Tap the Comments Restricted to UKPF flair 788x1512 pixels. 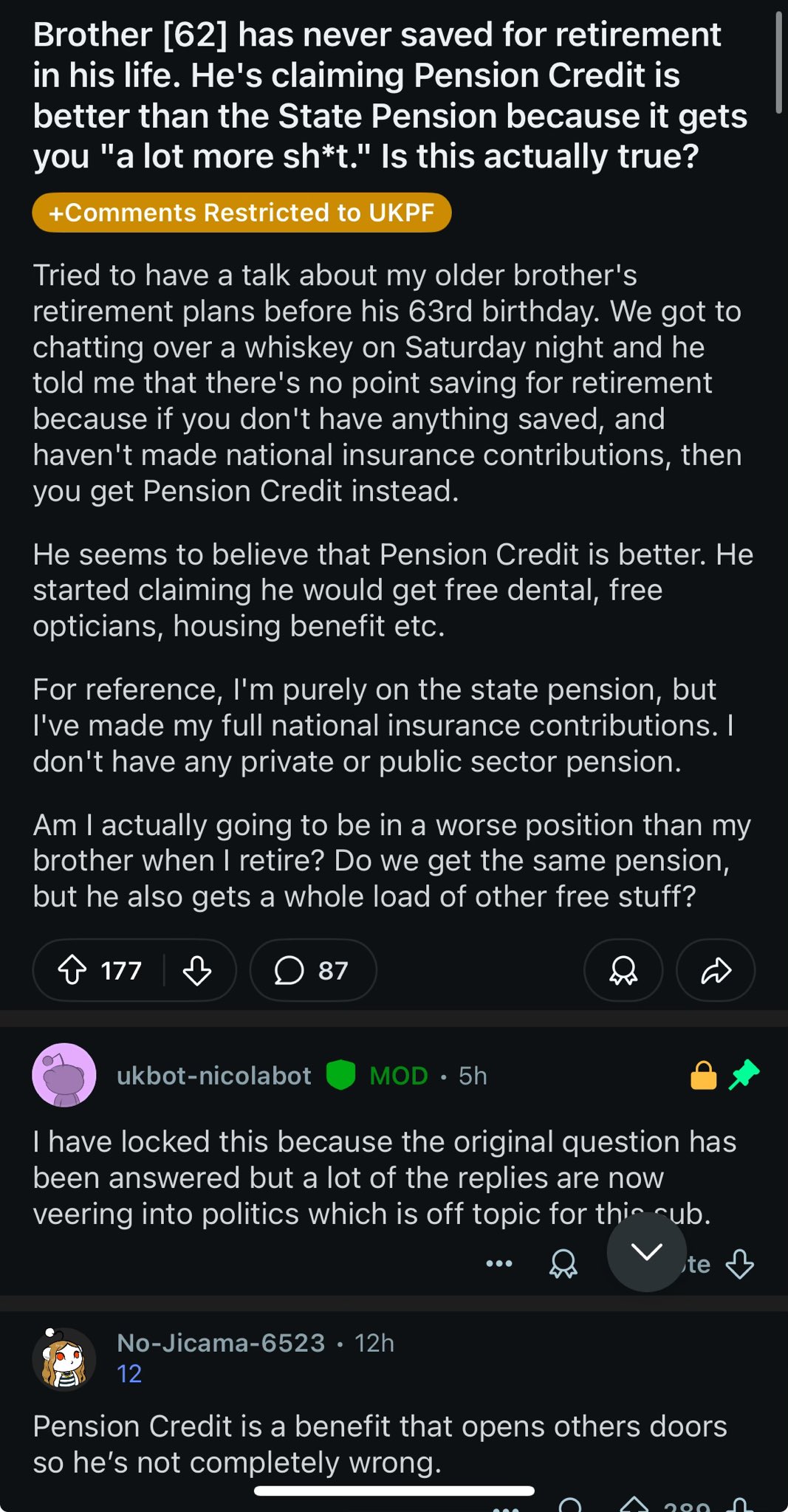pyautogui.click(x=241, y=213)
